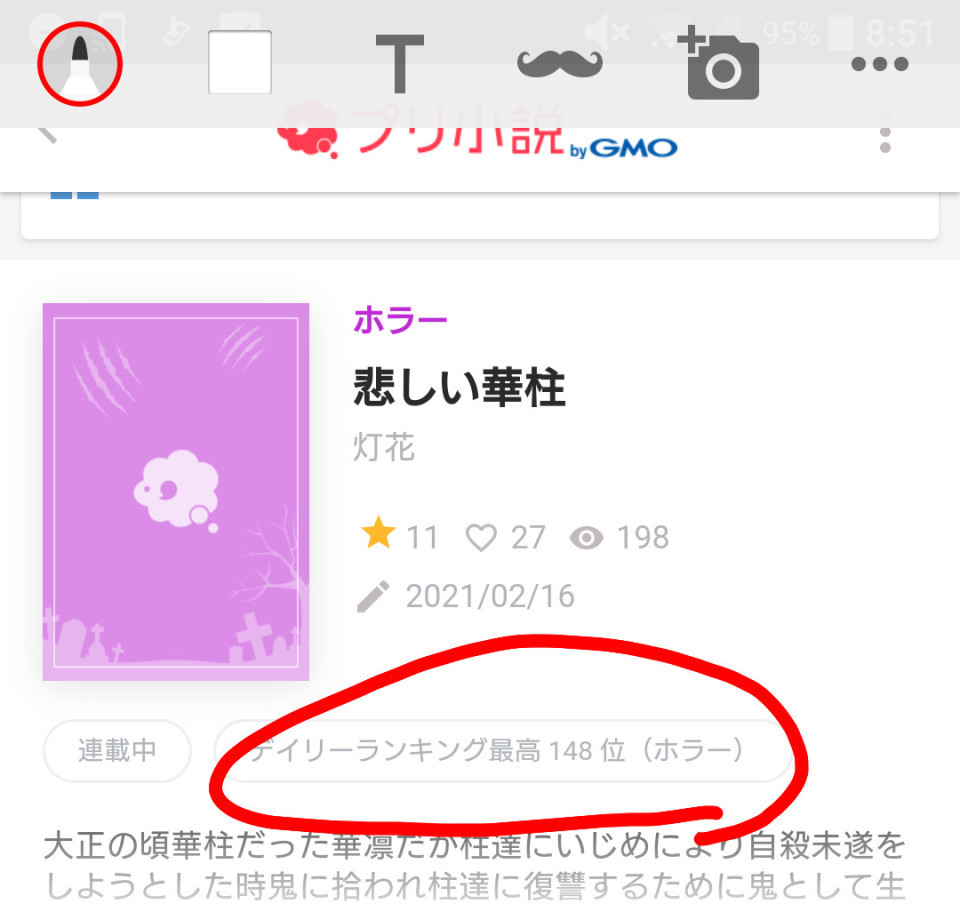Tap the デイリーランキング最高 148 位 chip
This screenshot has width=960, height=912.
point(497,750)
